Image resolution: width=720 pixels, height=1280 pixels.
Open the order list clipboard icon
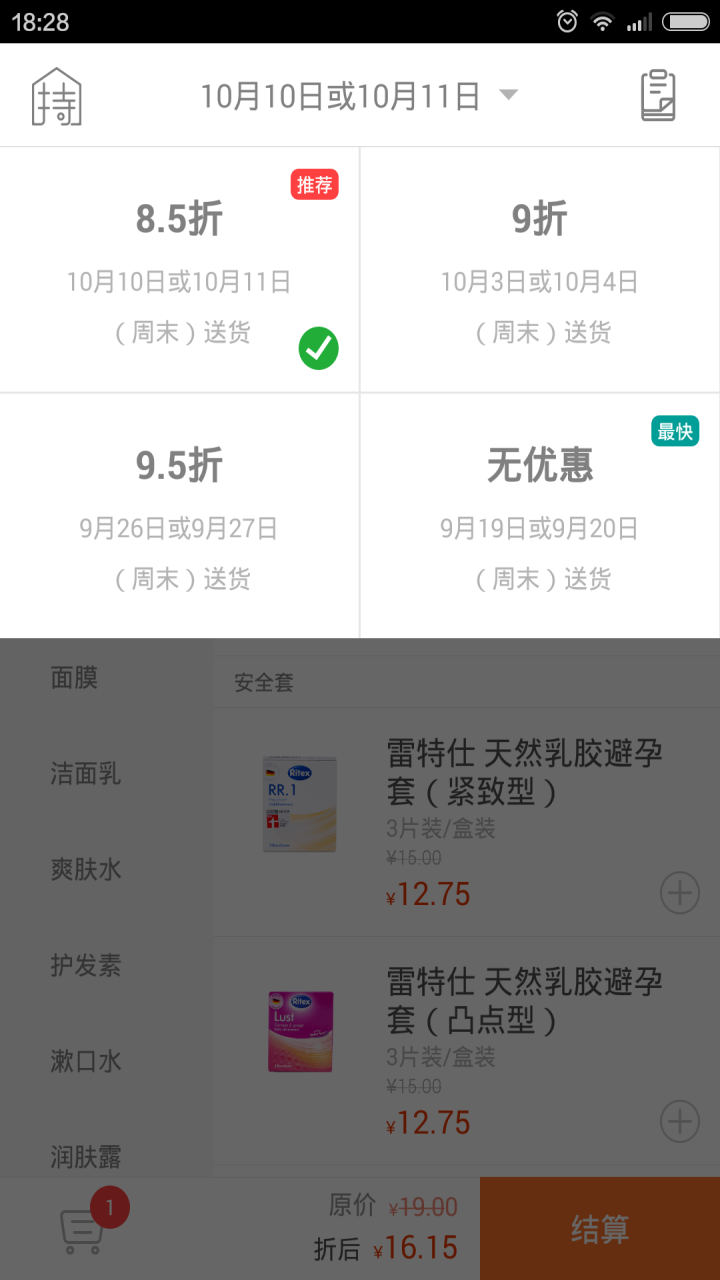[660, 94]
